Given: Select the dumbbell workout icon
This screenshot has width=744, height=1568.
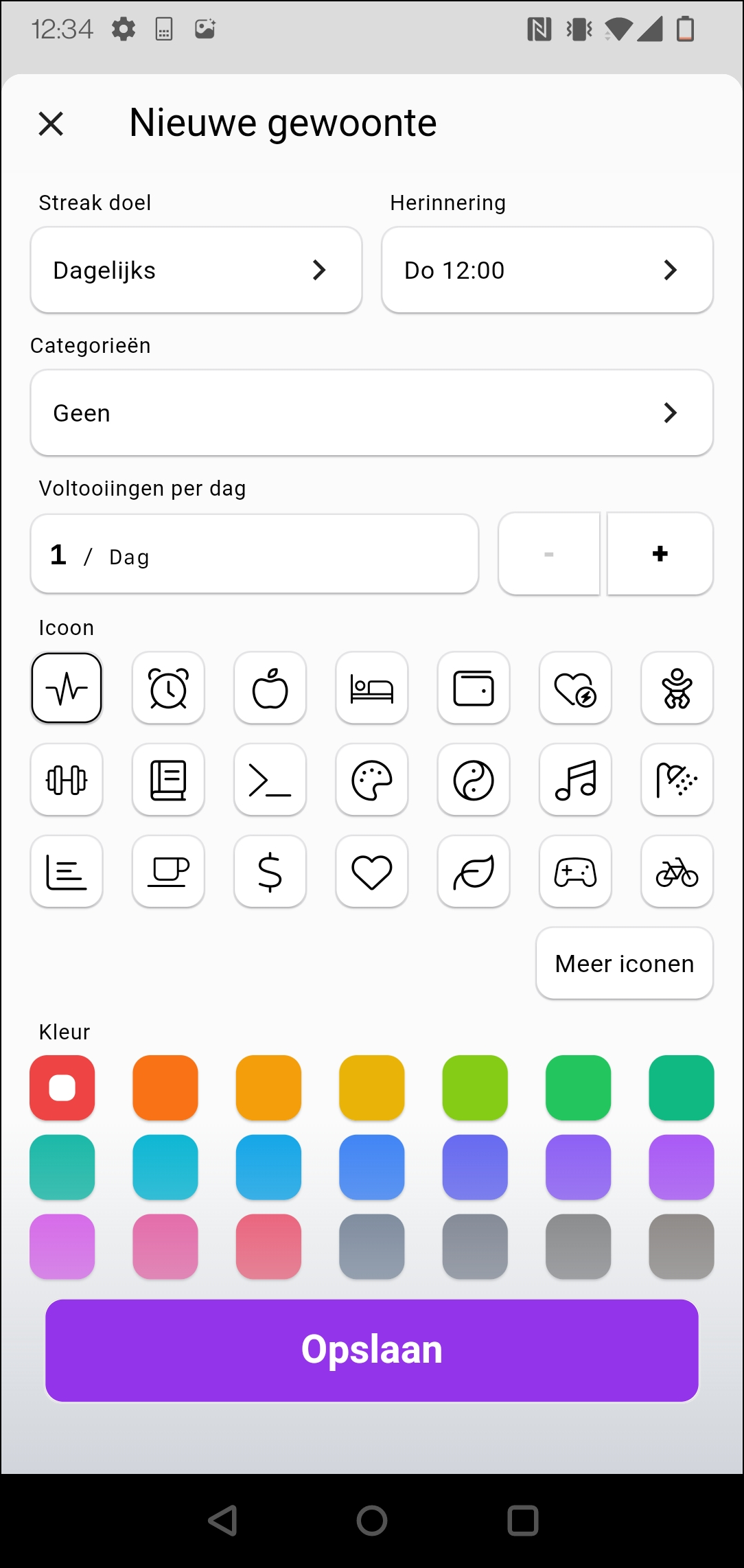Looking at the screenshot, I should click(66, 780).
